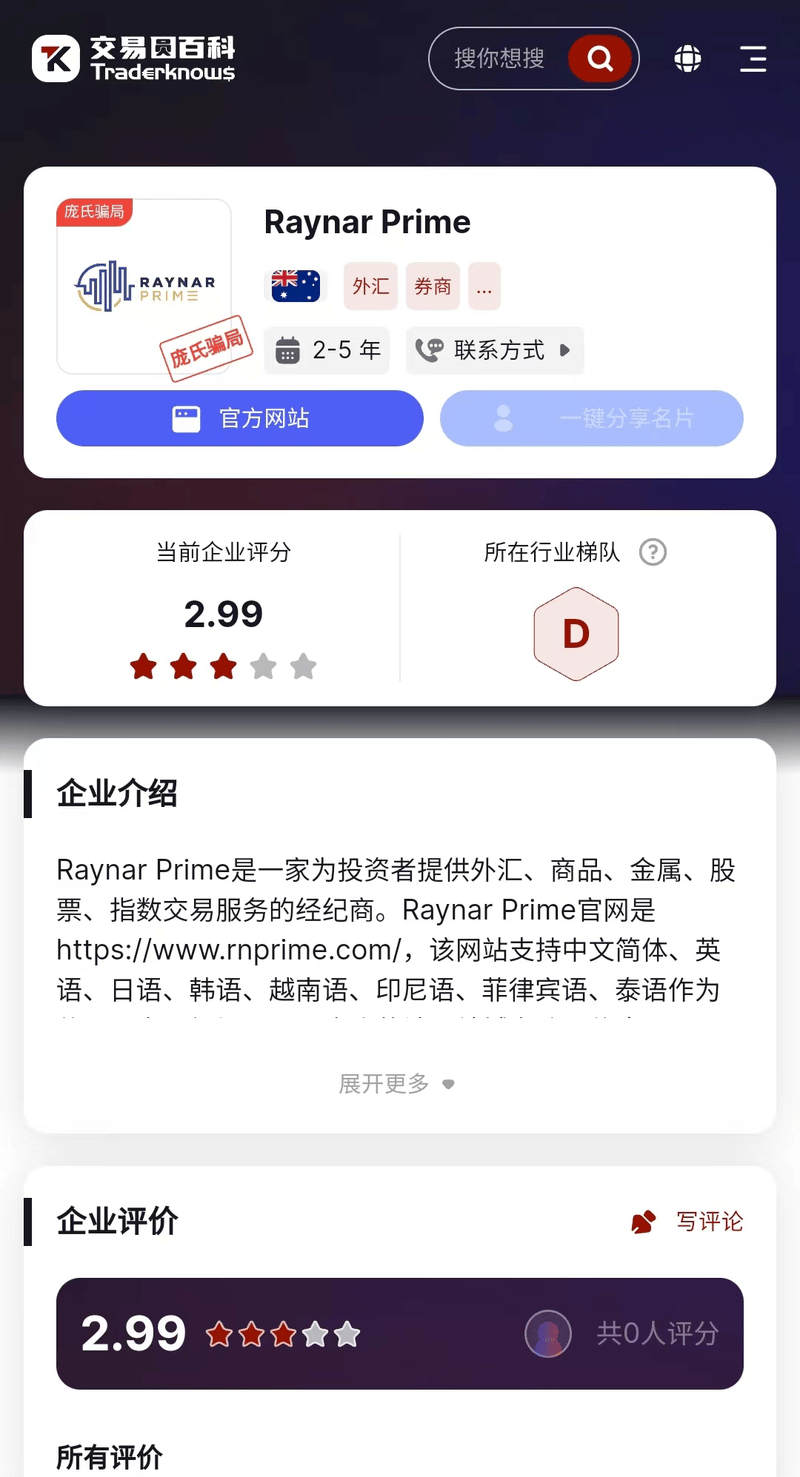Tap the red search magnifier button

pos(600,58)
